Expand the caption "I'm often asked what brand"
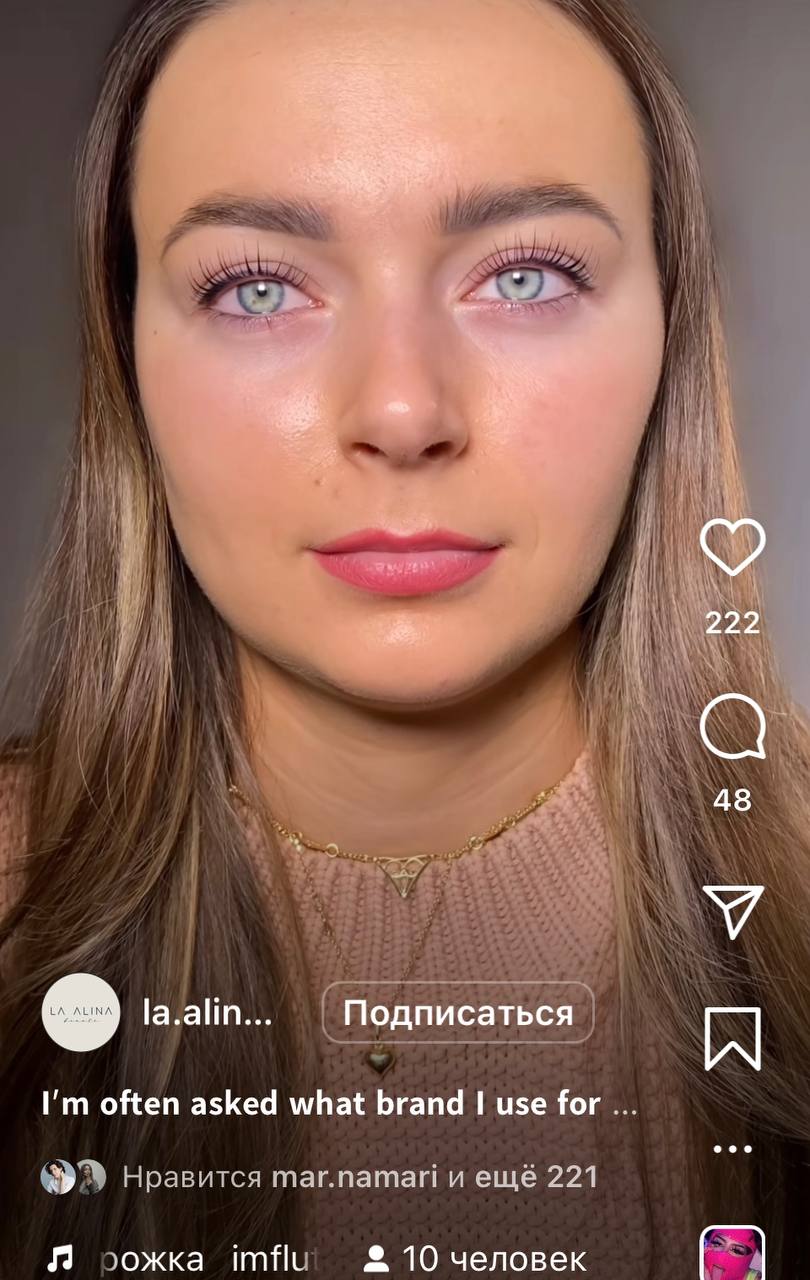The image size is (810, 1280). point(338,1104)
